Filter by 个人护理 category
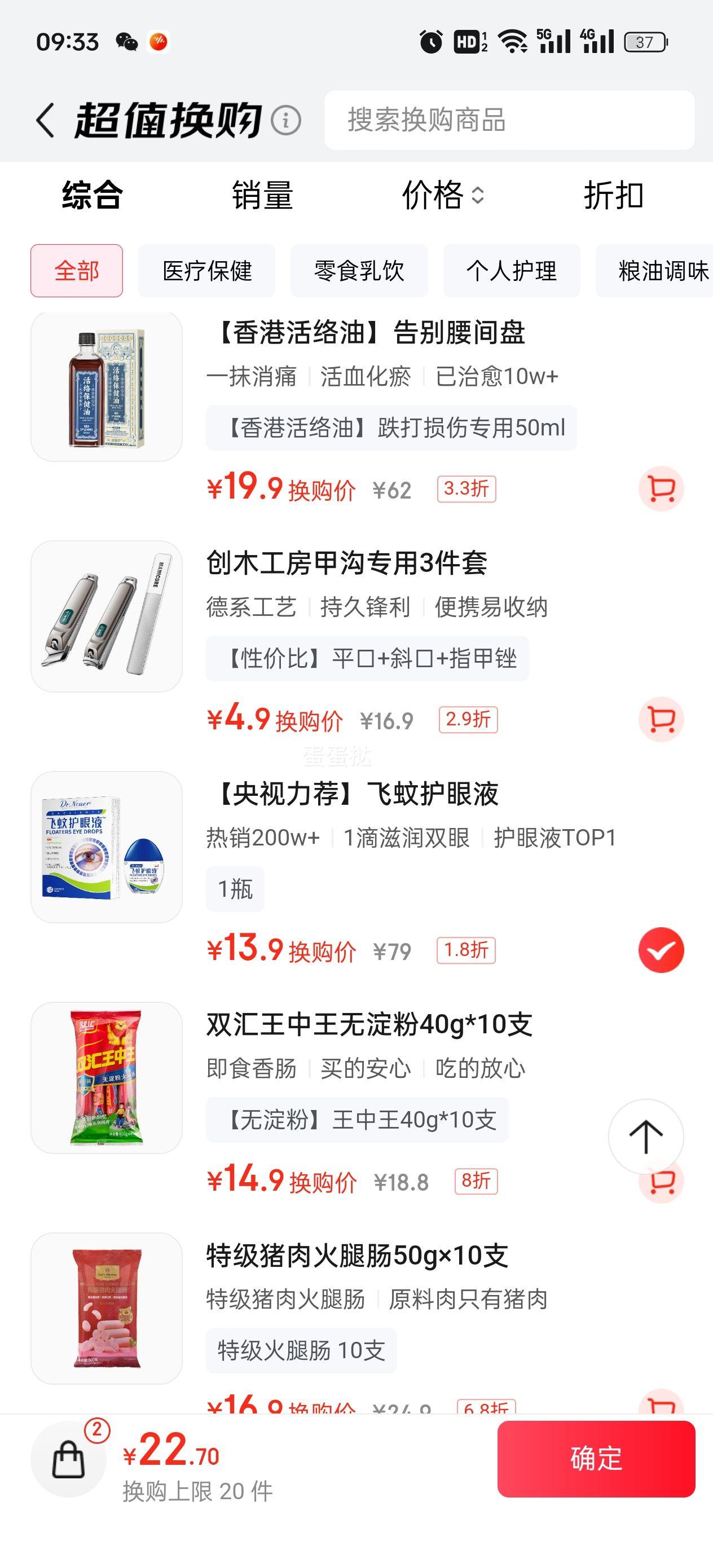 pos(511,271)
